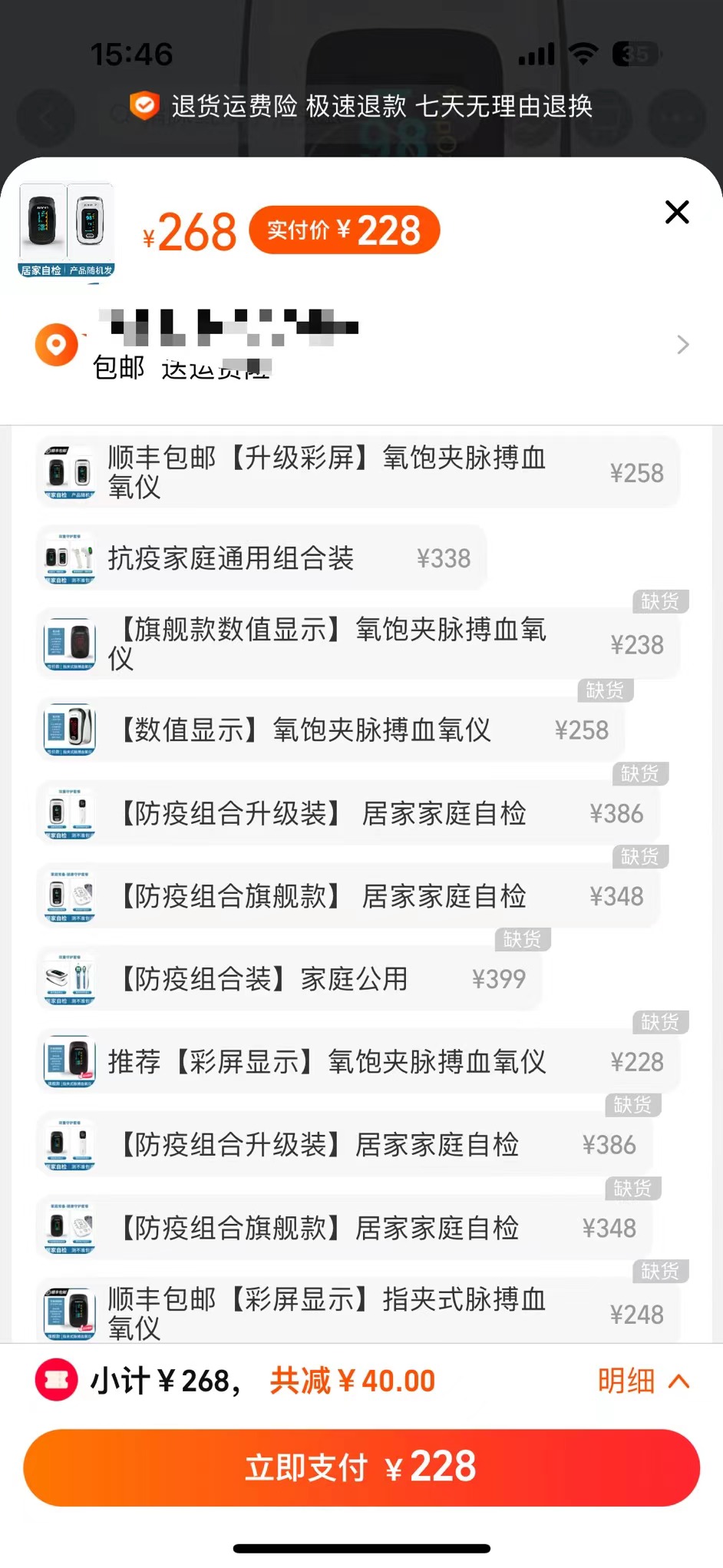The height and width of the screenshot is (1568, 723).
Task: Select the 【旗舰款数值显示】氧饱夹脉搏血氧仪 option
Action: coord(358,644)
